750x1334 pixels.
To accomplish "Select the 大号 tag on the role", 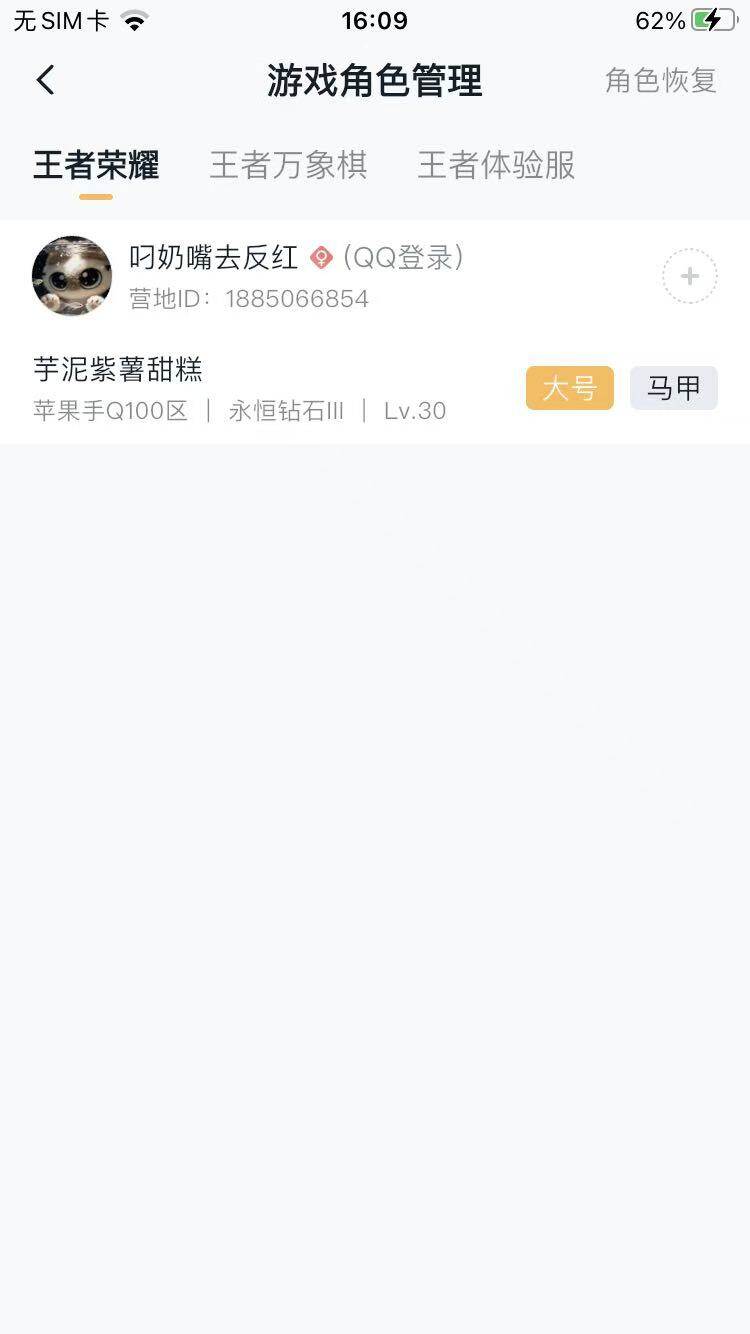I will [x=569, y=389].
